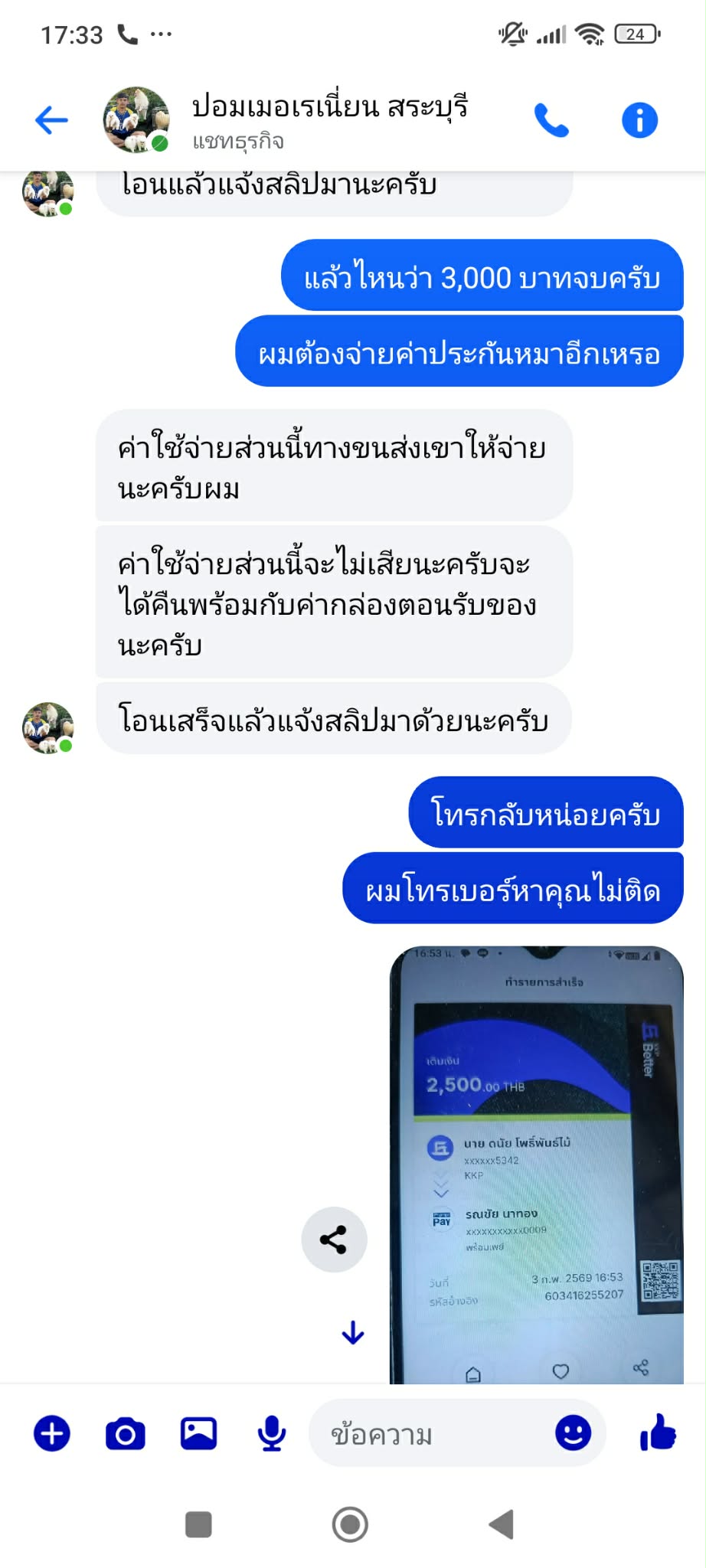Screen dimensions: 706x1568
Task: Open ปอมเมอเรเนี่ยน สระบุรี profile header
Action: (x=329, y=119)
